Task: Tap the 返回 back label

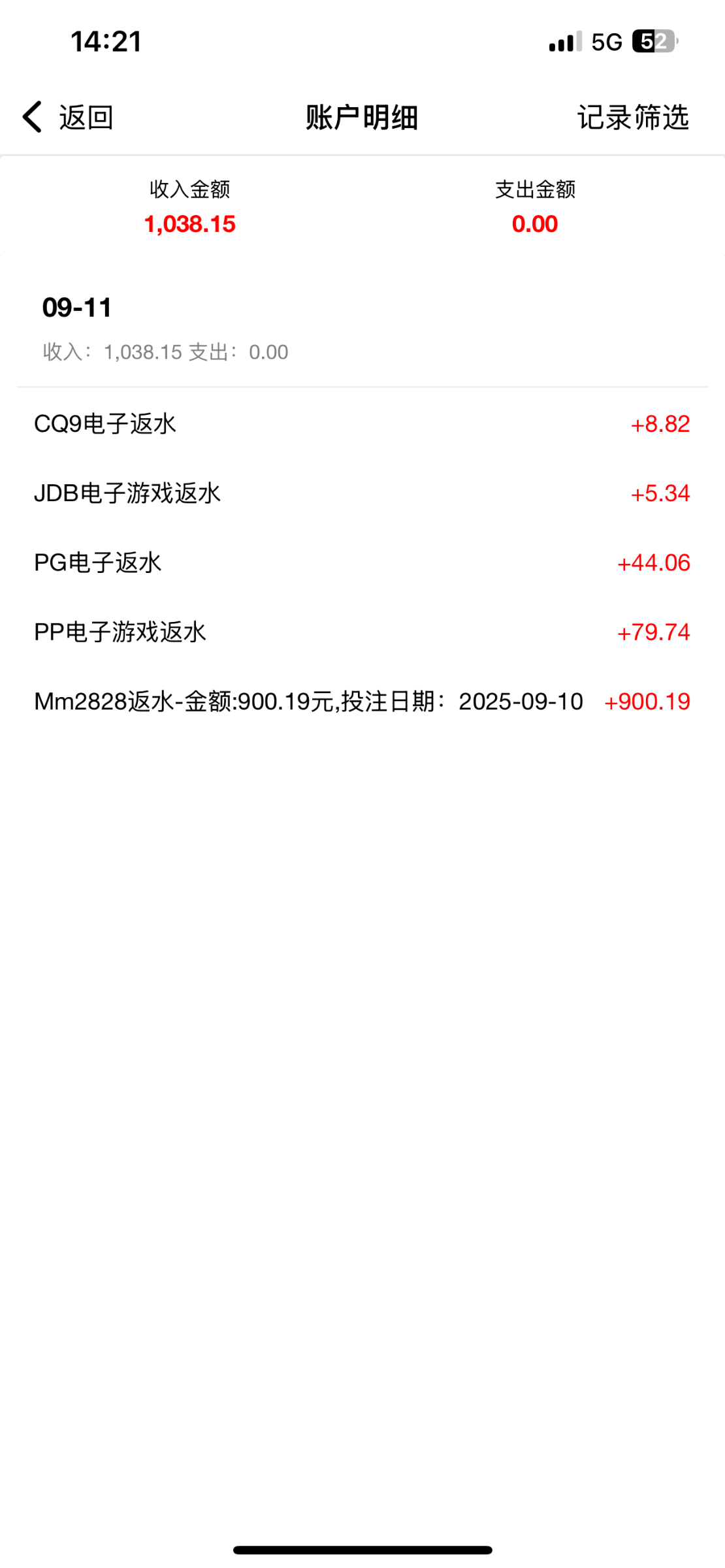Action: pyautogui.click(x=86, y=118)
